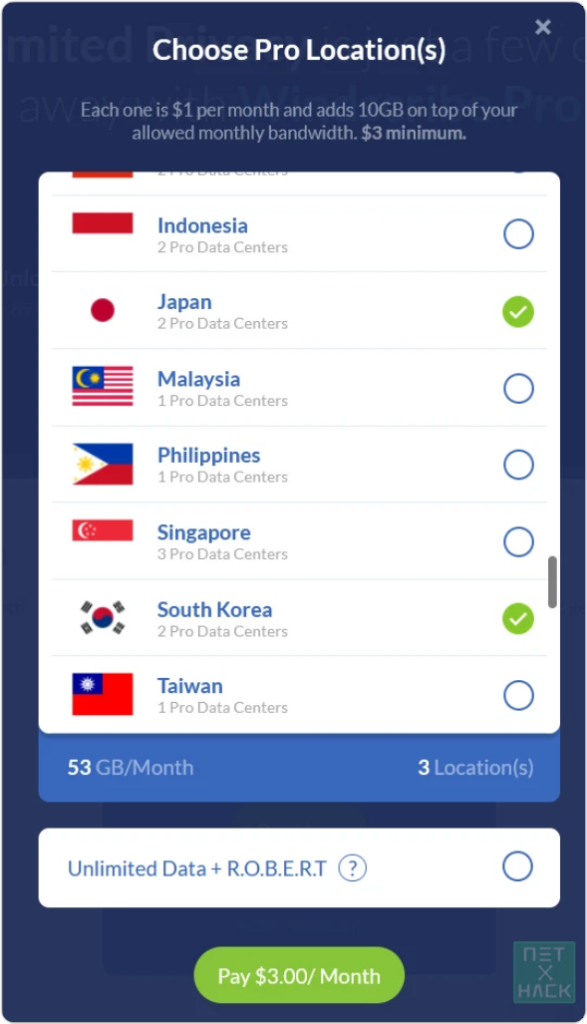Choose Singapore as a Pro location
The width and height of the screenshot is (587, 1024).
point(518,542)
